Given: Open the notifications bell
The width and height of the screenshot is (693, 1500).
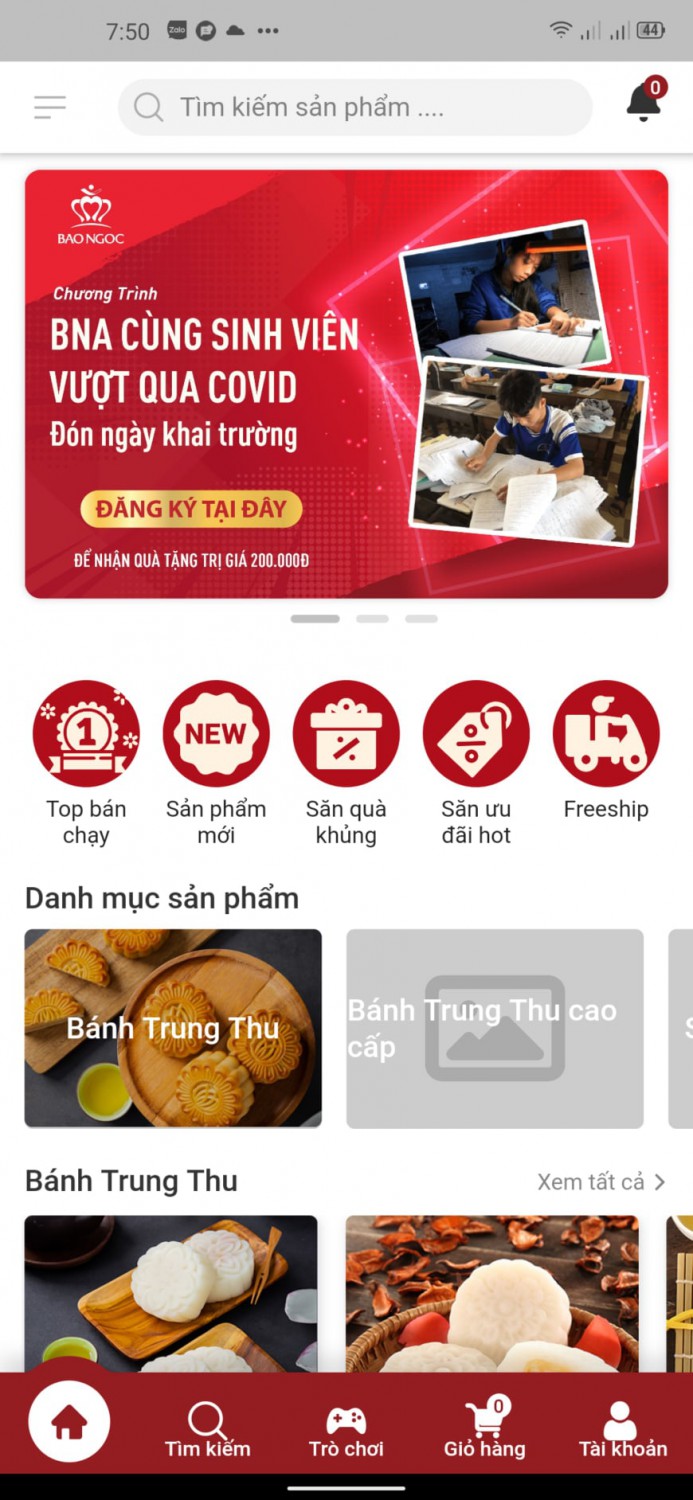Looking at the screenshot, I should point(645,103).
